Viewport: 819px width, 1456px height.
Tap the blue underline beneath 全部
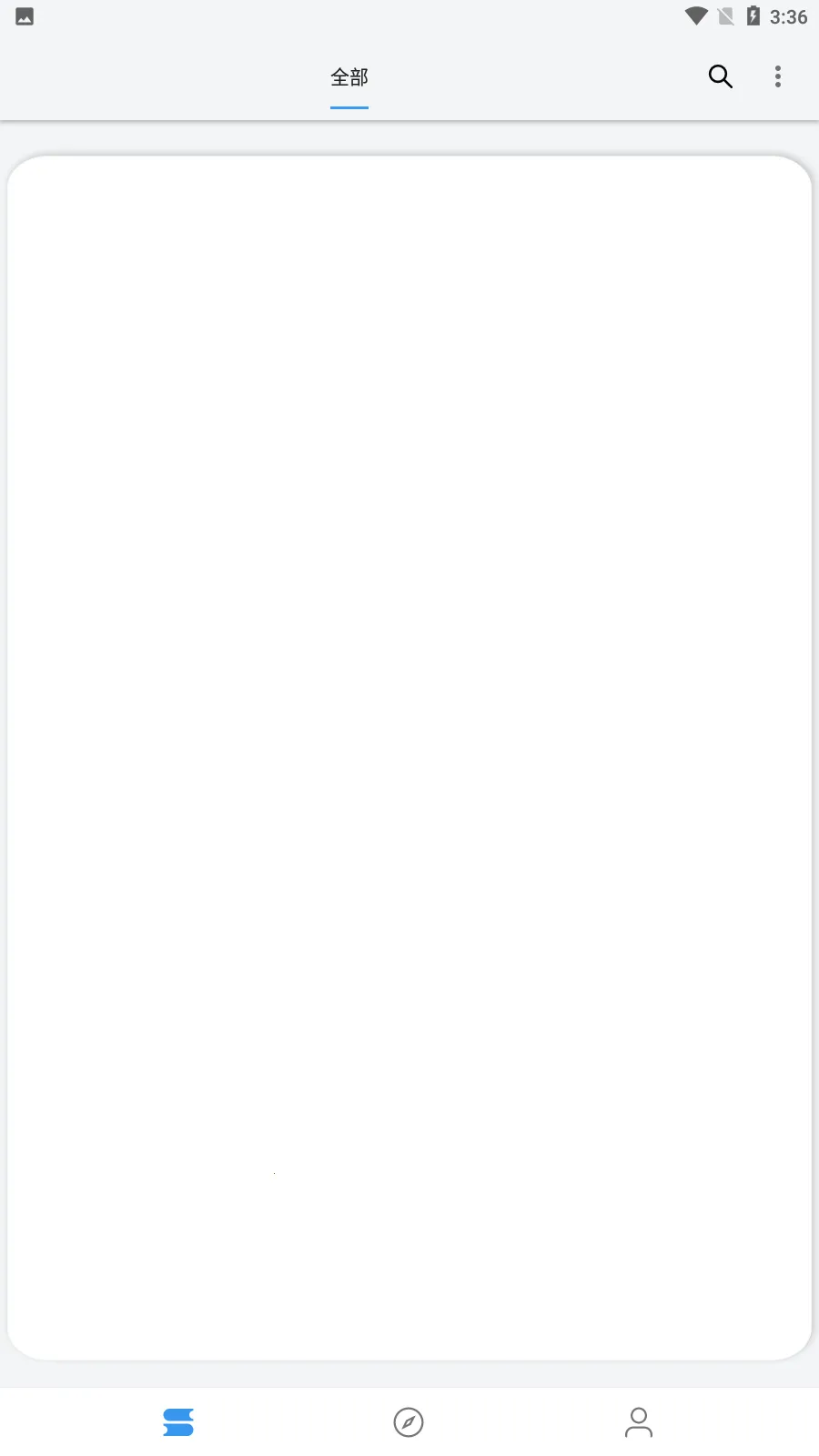[349, 108]
